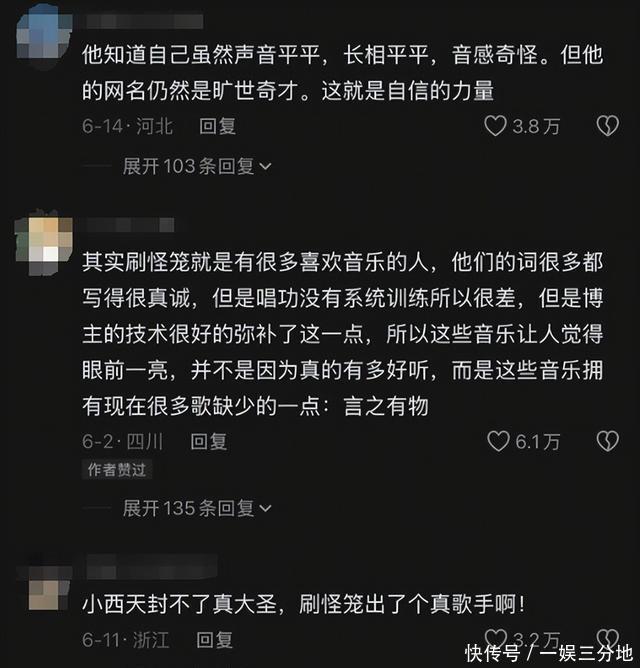Reply to the 6-2 四川 comment
The image size is (640, 668).
pyautogui.click(x=209, y=441)
